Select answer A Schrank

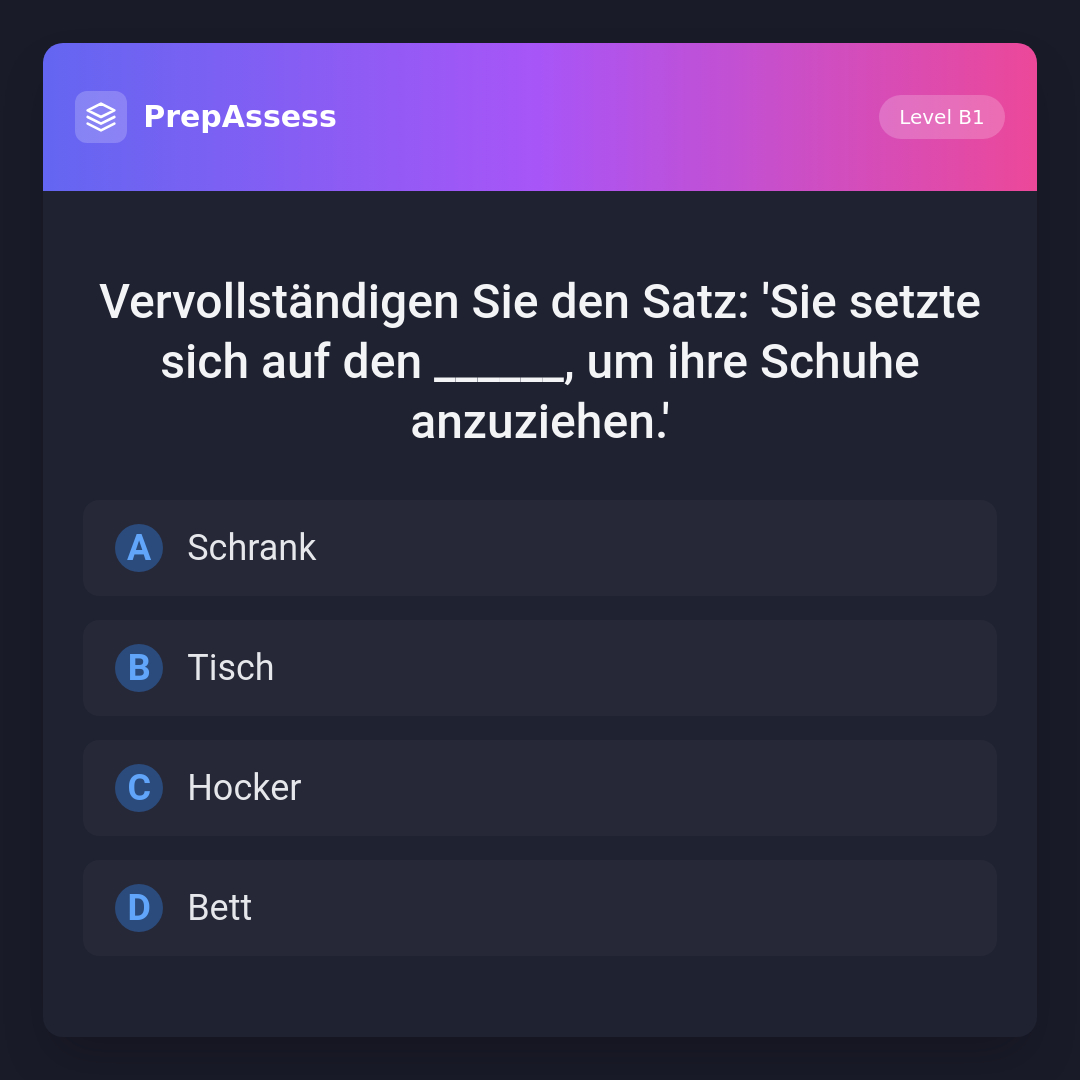[x=539, y=548]
